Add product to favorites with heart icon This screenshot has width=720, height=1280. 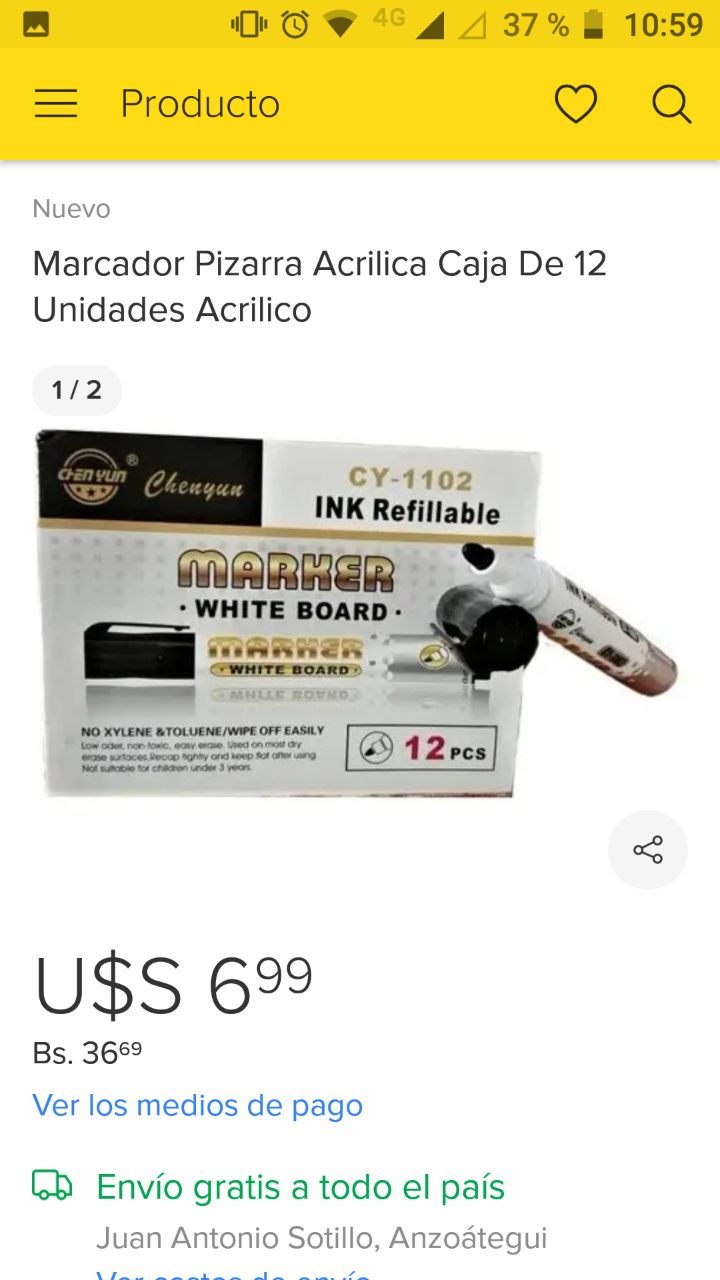click(x=576, y=104)
